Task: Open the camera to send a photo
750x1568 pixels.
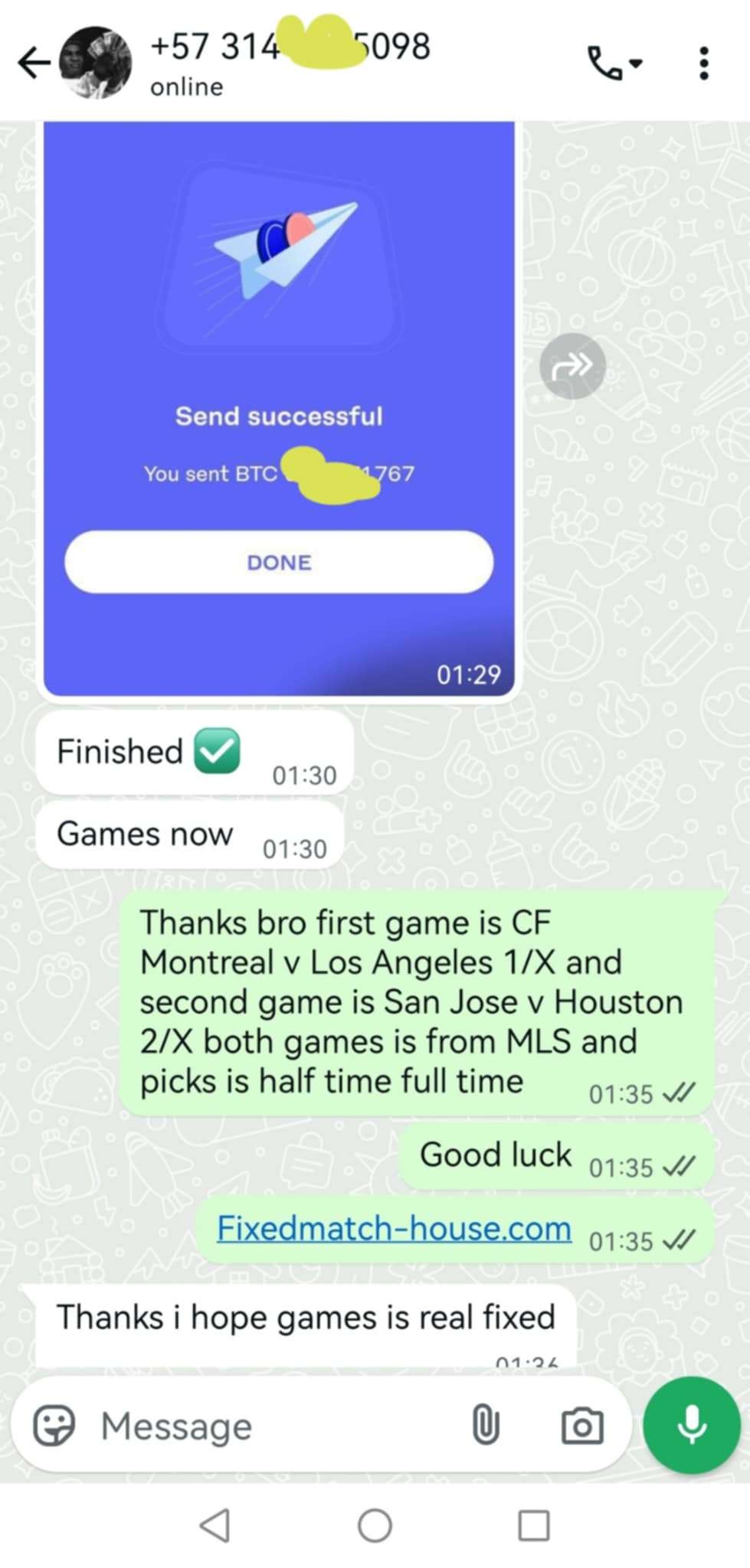Action: (x=582, y=1426)
